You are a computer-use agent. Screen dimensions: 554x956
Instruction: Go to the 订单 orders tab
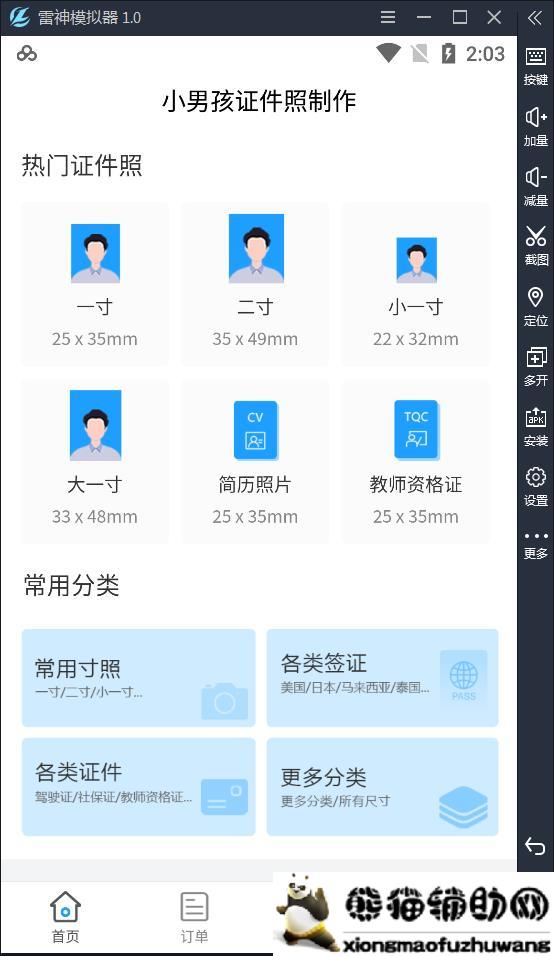pyautogui.click(x=194, y=917)
